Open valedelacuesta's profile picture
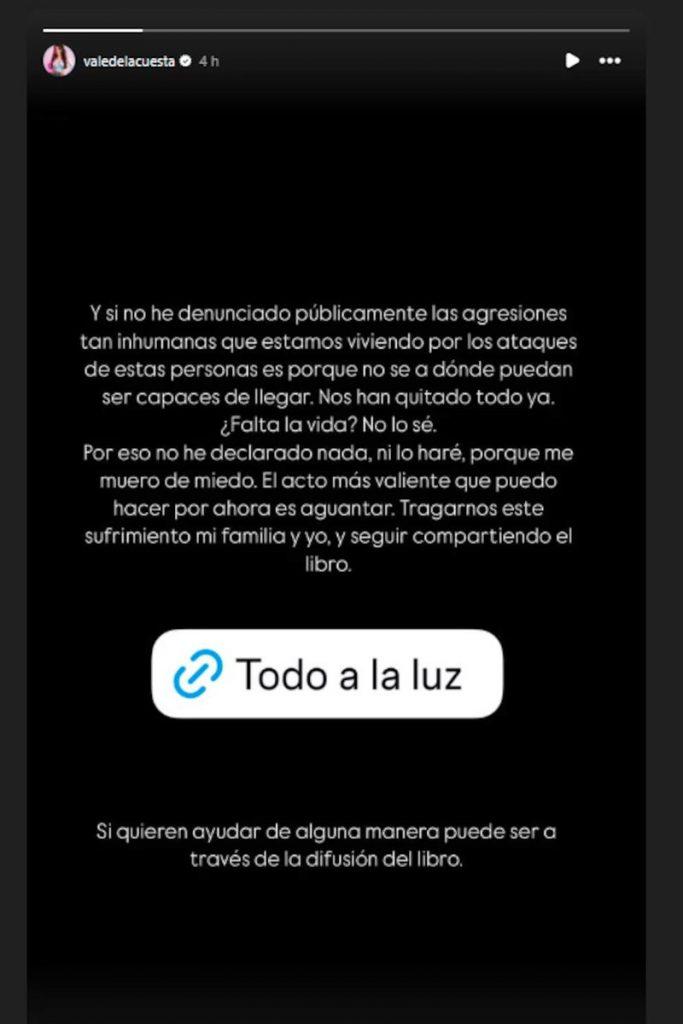Screen dimensions: 683x1024 tap(58, 60)
